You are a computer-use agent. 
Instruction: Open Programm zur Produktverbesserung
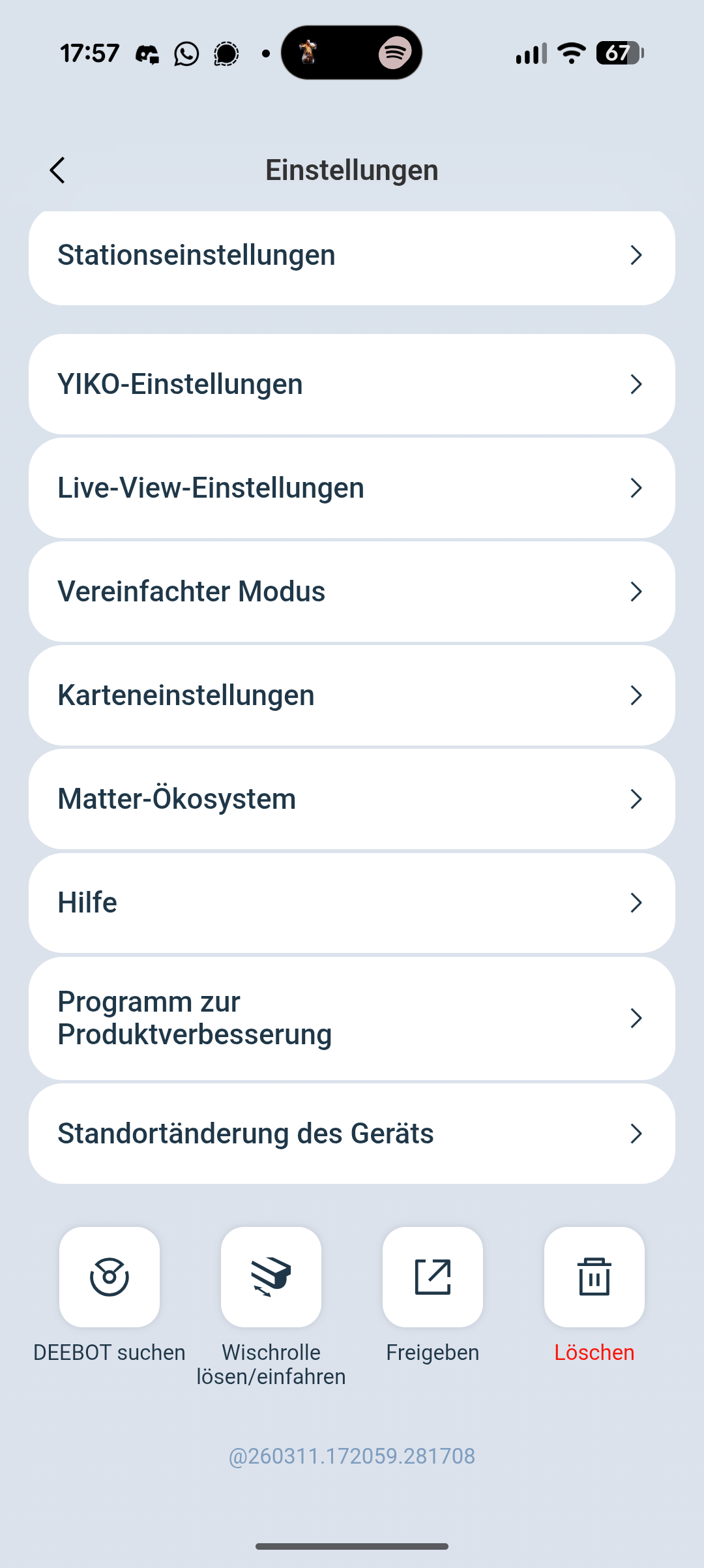352,1018
